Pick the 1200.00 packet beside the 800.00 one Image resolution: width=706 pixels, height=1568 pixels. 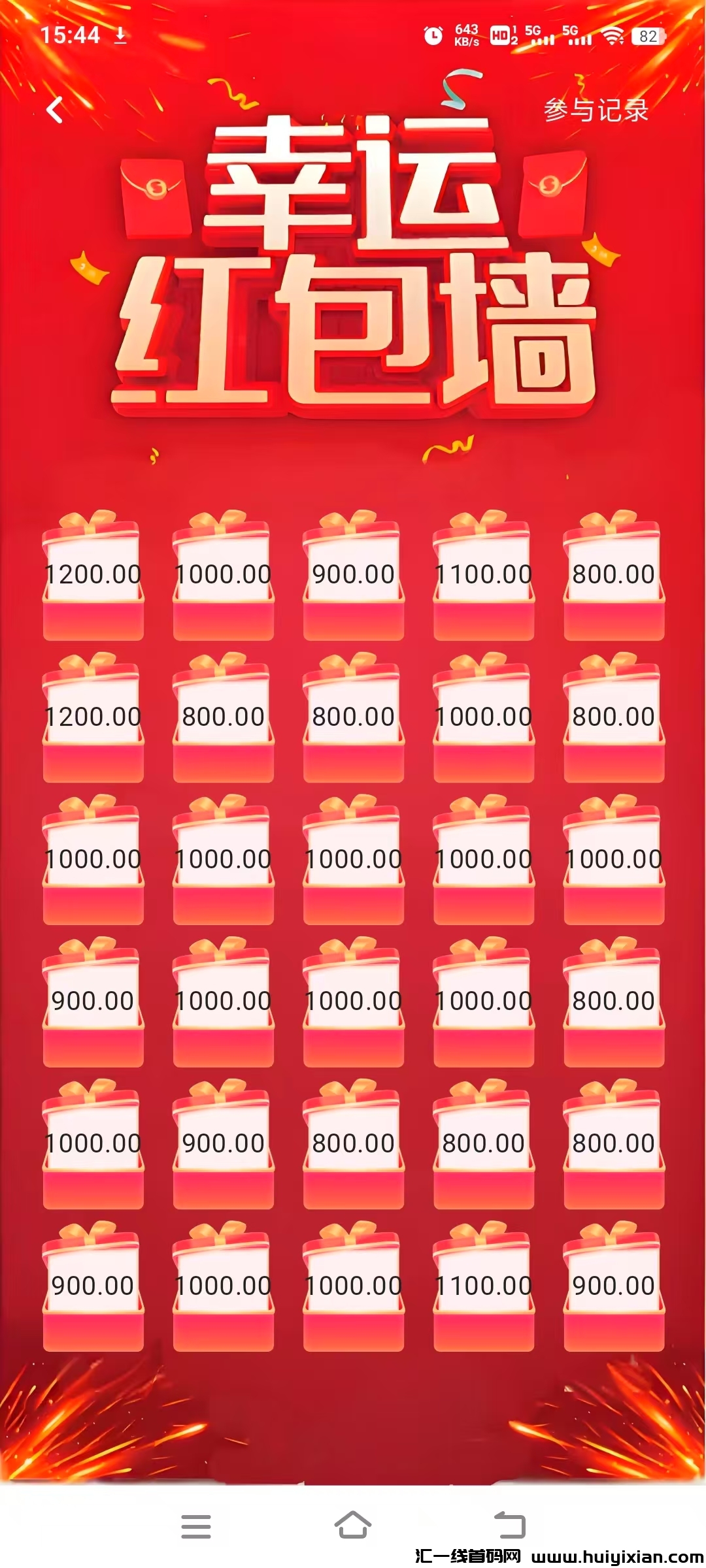[x=93, y=717]
